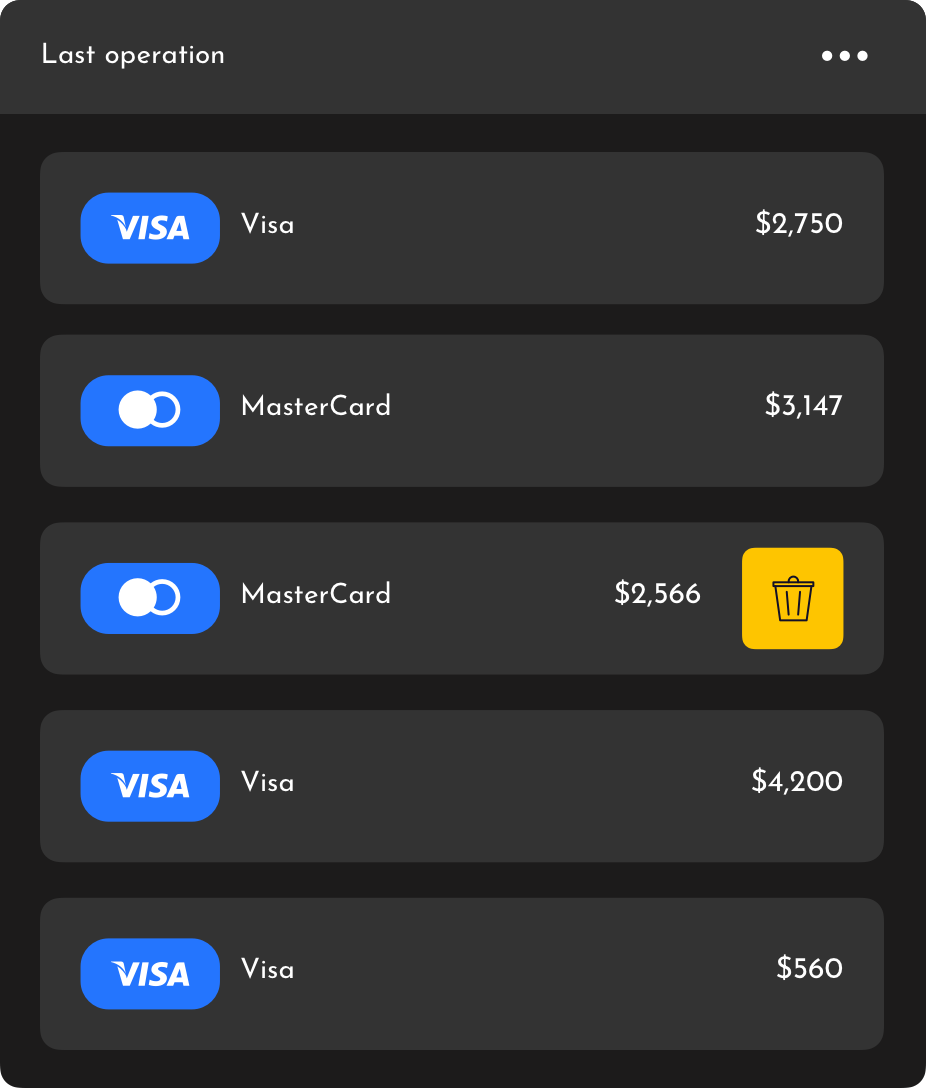Click the $2,750 amount text
Viewport: 926px width, 1088px height.
click(x=799, y=225)
